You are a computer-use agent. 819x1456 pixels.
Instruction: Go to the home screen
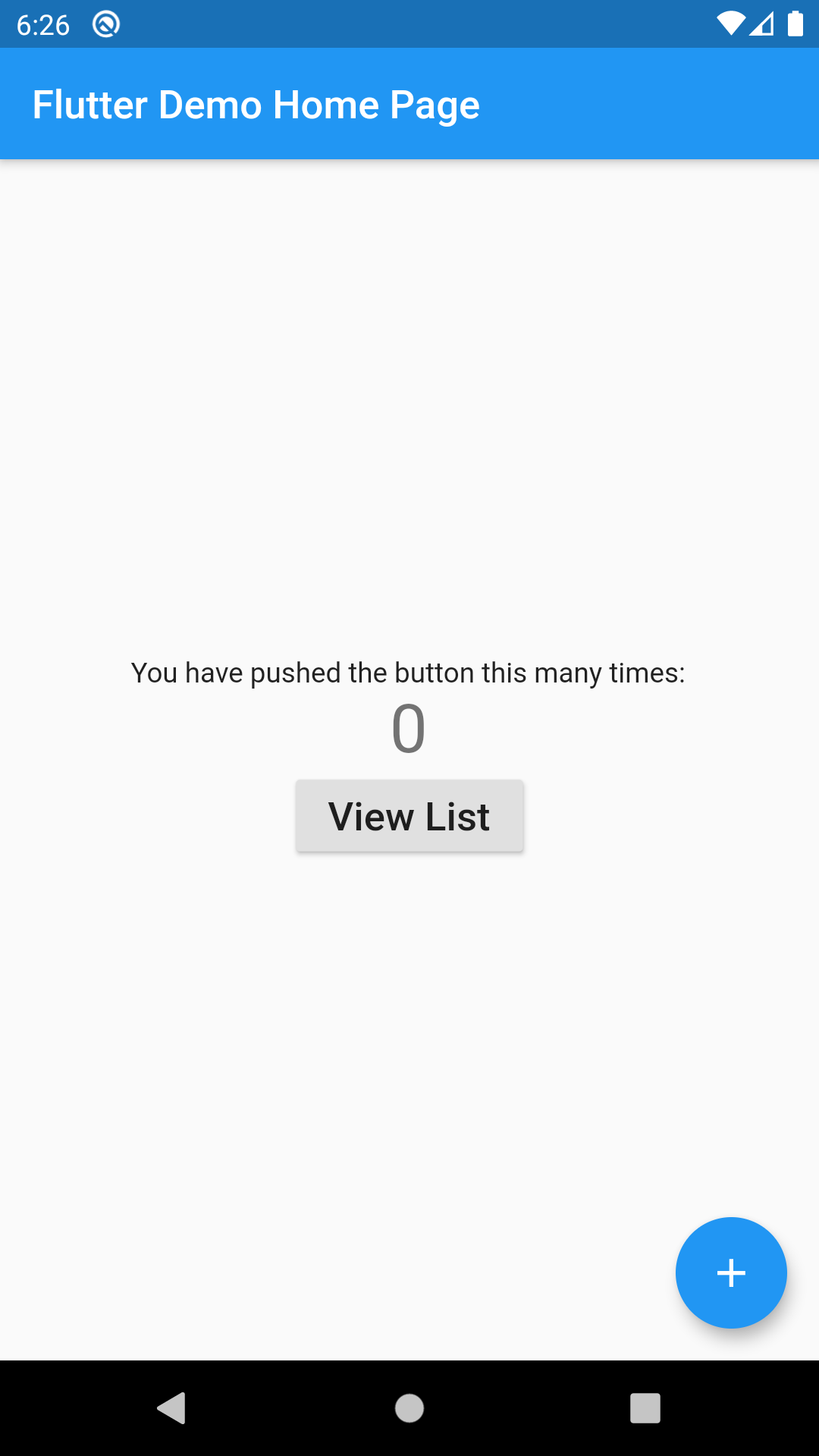click(x=409, y=1408)
